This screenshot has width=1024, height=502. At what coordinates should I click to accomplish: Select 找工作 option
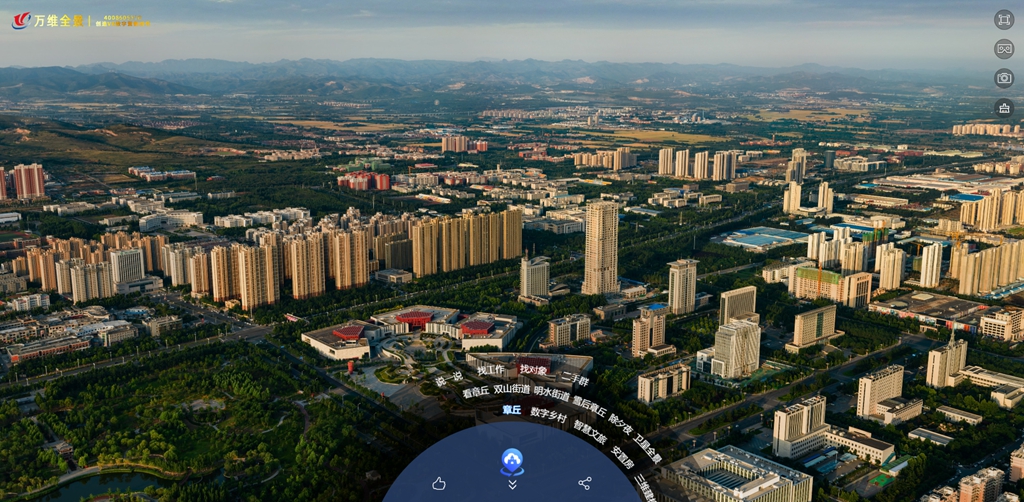[x=490, y=370]
